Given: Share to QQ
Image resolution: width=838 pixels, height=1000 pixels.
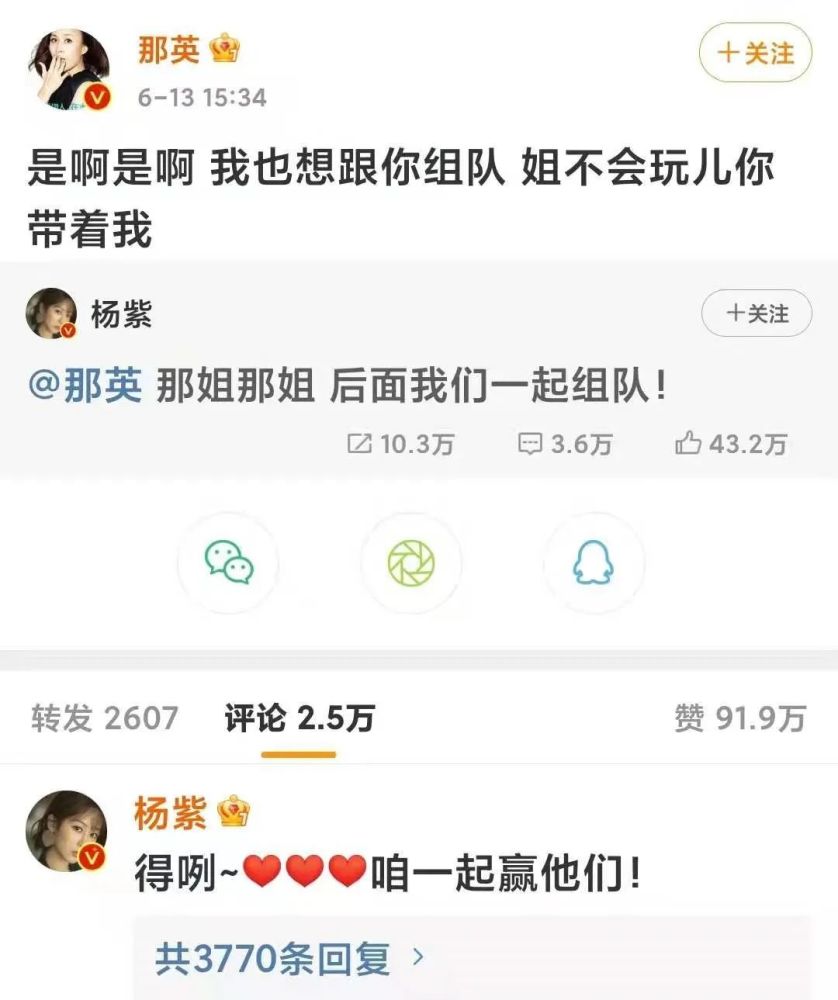Looking at the screenshot, I should pyautogui.click(x=593, y=563).
